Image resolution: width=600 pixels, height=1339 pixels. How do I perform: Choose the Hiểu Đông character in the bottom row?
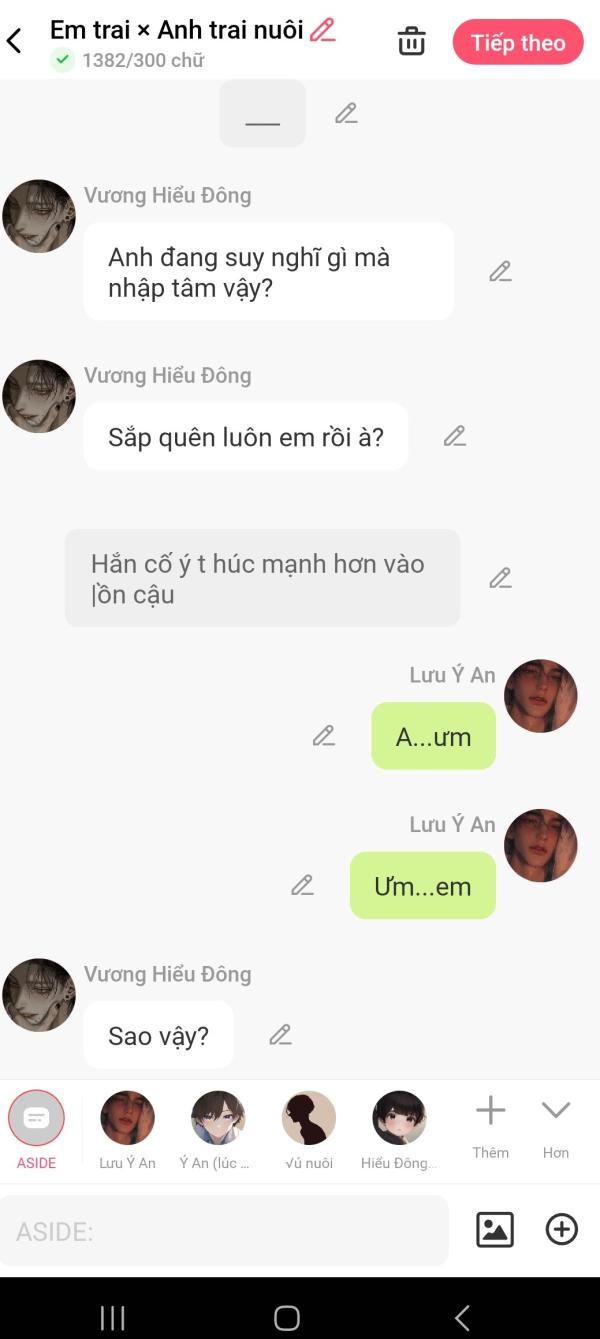[x=399, y=1130]
